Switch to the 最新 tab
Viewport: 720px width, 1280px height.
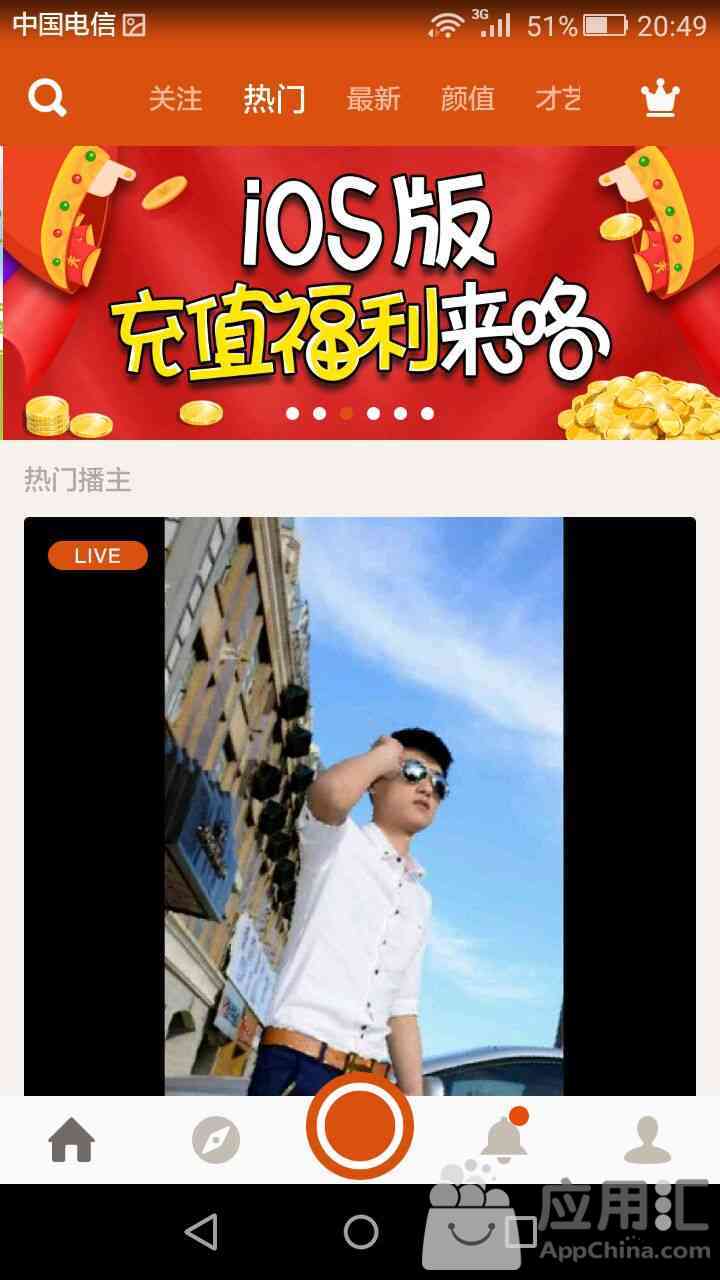pyautogui.click(x=373, y=98)
